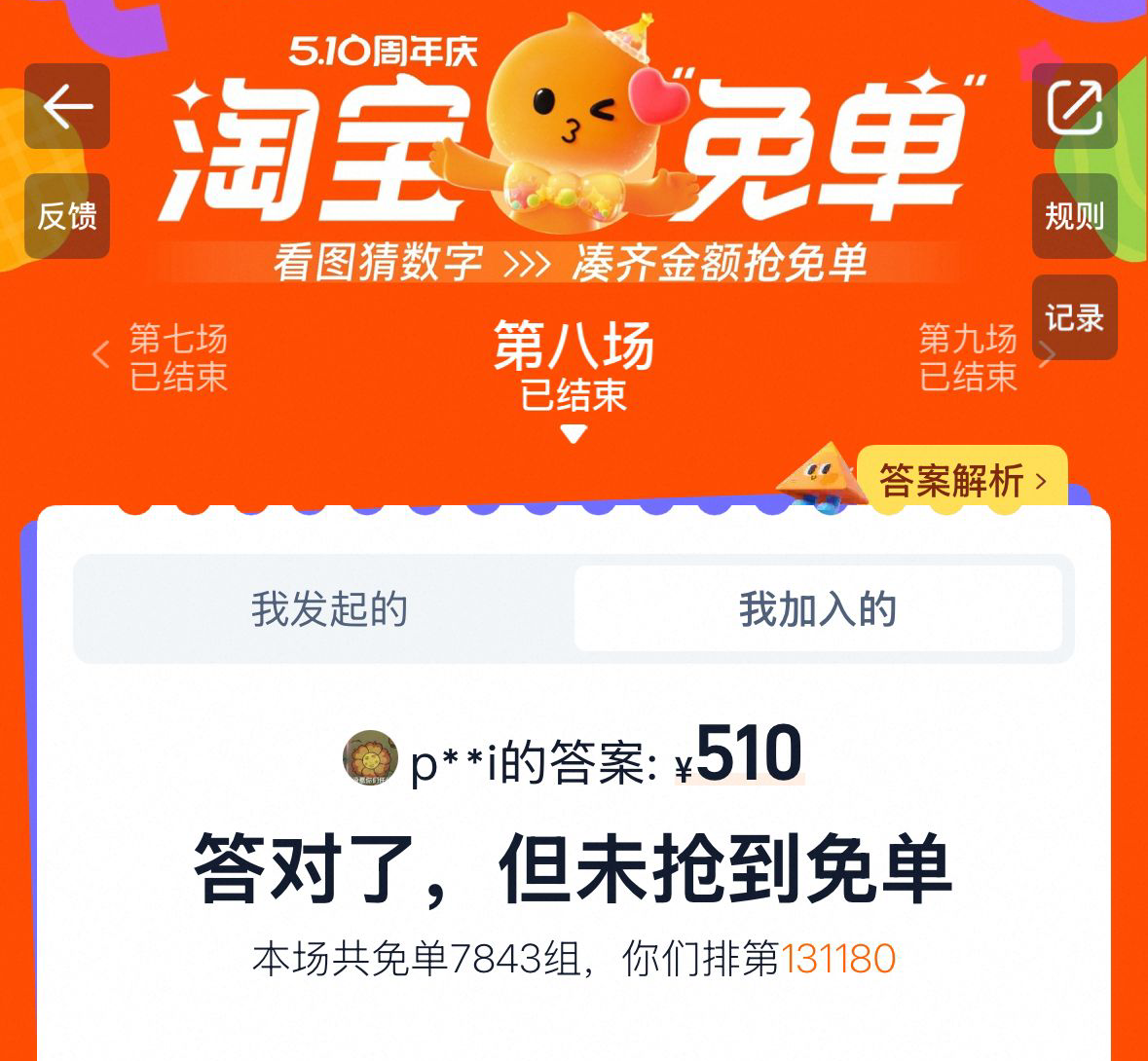
Task: Open 答案解析 answer analysis
Action: coord(961,480)
